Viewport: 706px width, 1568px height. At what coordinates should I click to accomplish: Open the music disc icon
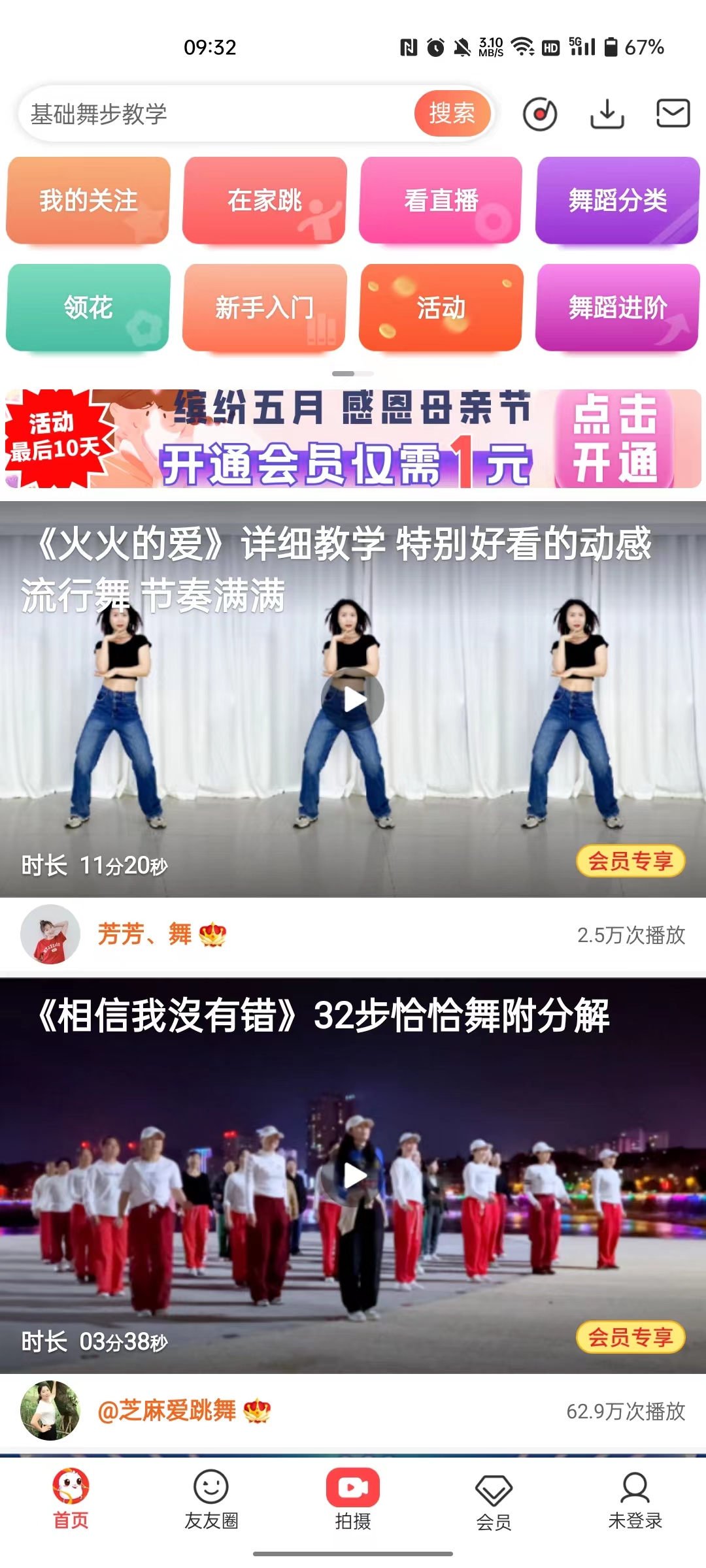click(x=540, y=114)
